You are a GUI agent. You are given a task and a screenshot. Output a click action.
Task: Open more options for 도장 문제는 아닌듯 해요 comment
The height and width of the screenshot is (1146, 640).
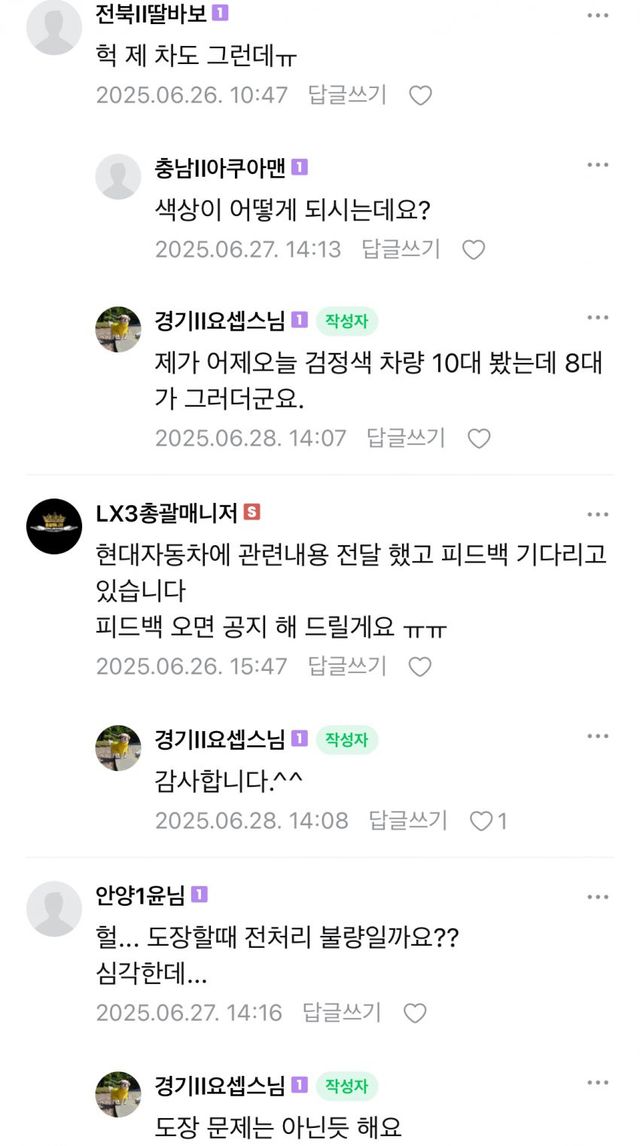598,1084
